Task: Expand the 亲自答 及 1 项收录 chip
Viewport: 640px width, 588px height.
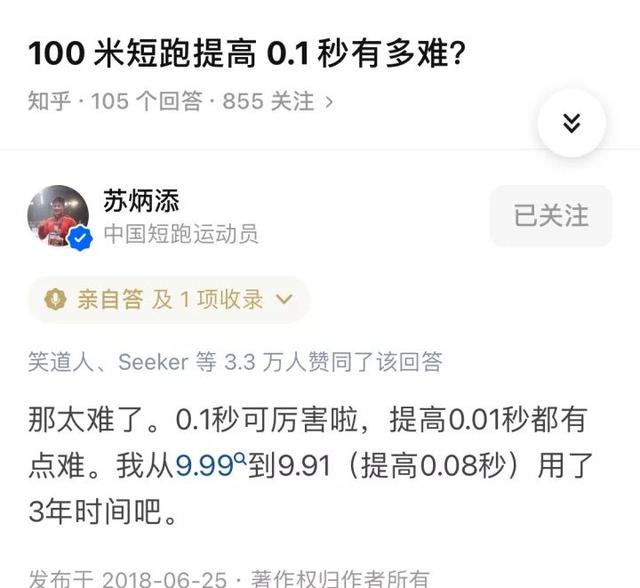Action: point(168,299)
